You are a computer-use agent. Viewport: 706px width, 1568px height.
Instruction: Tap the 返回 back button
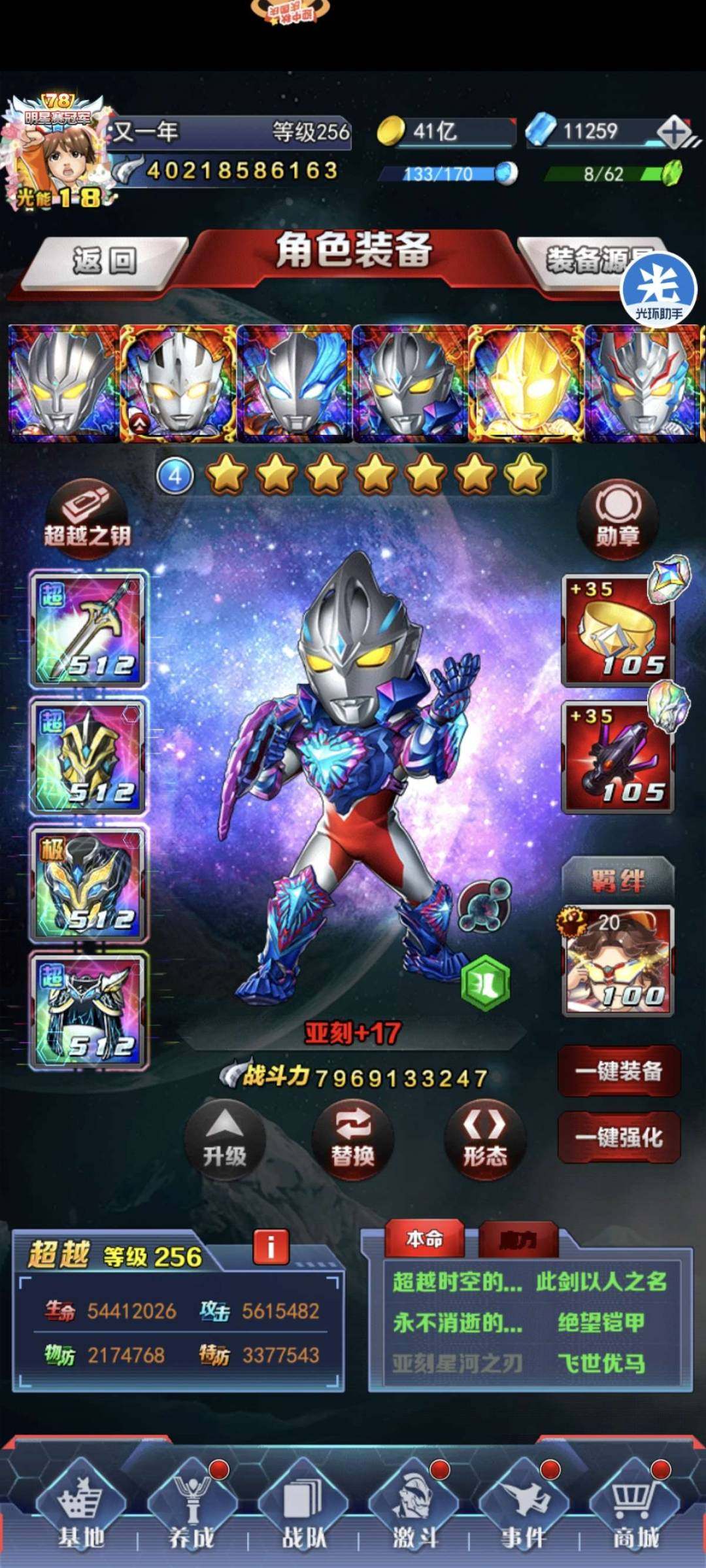(x=105, y=262)
